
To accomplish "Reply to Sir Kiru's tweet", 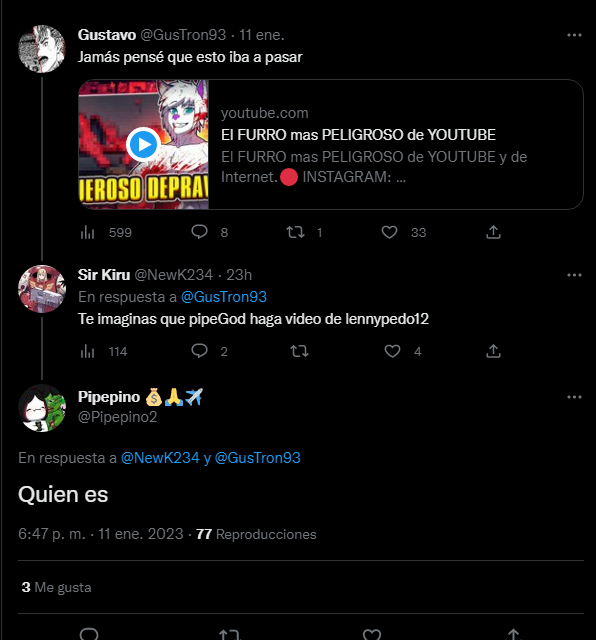I will [199, 351].
